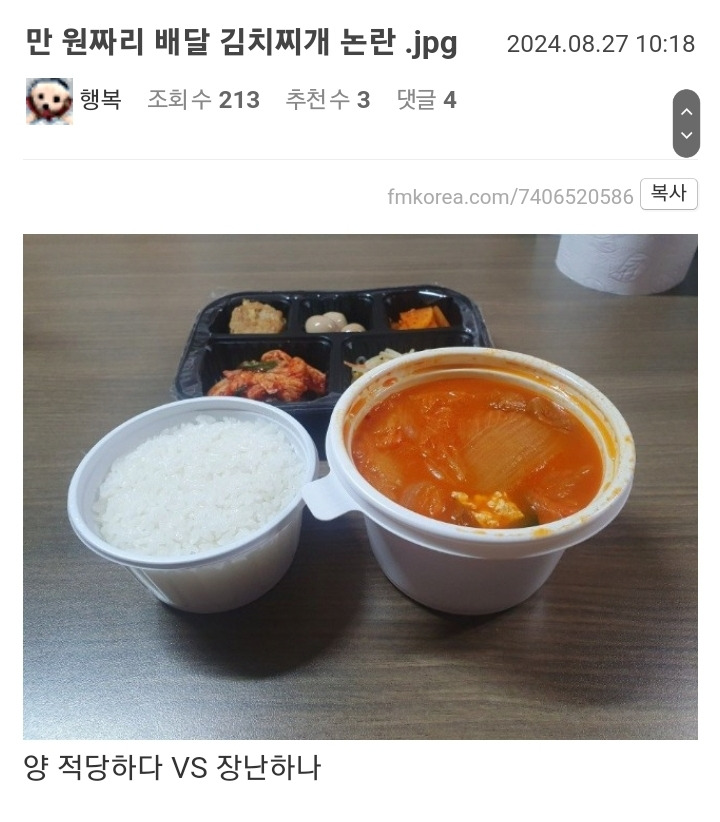Go to the 댓글 4 comments section
Viewport: 720px width, 822px height.
point(426,100)
